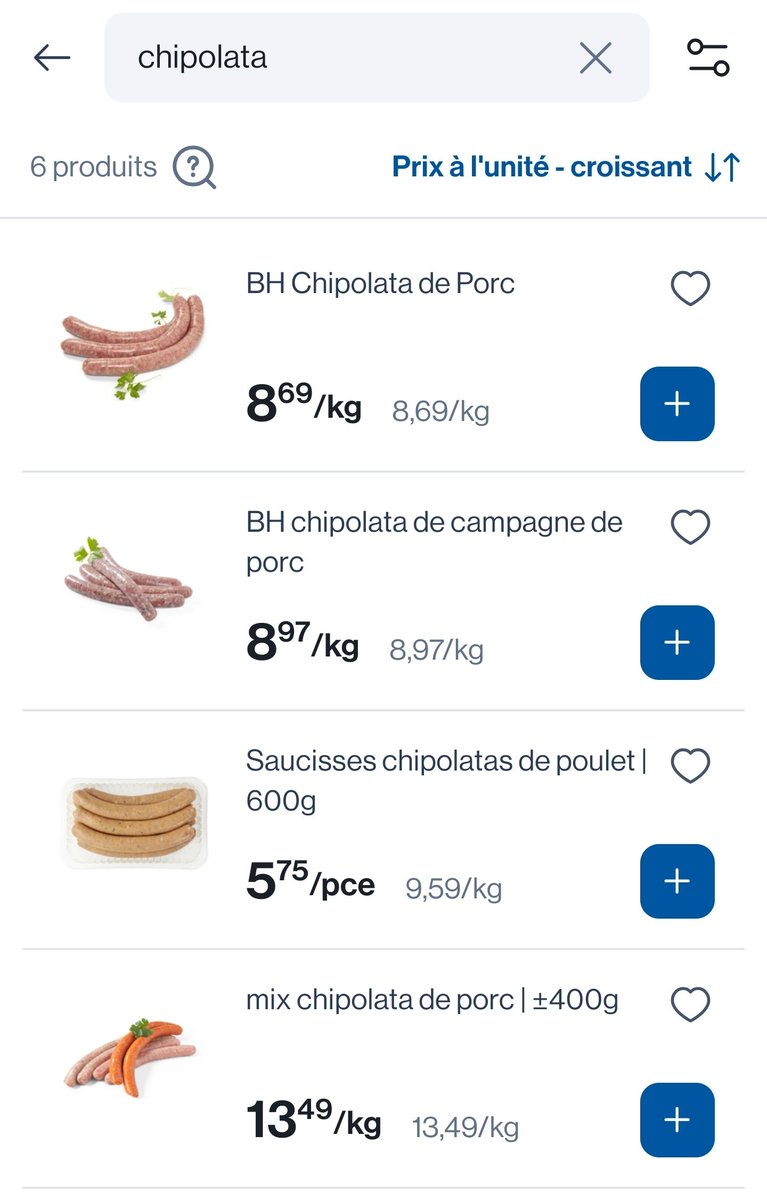Add Saucisses chipolatas de poulet to cart
Screen dimensions: 767x1200
(677, 881)
